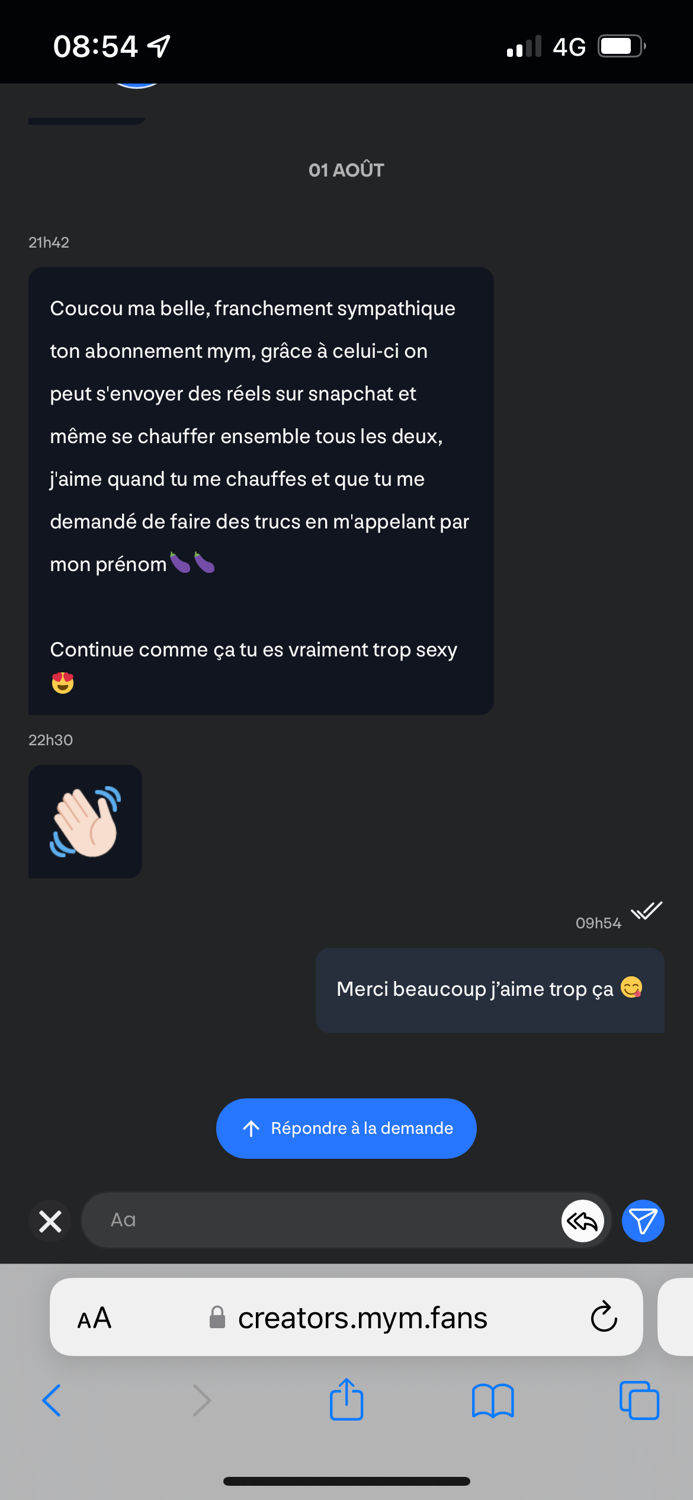Open Safari bookmarks
Screen dimensions: 693x1500
[x=493, y=1401]
